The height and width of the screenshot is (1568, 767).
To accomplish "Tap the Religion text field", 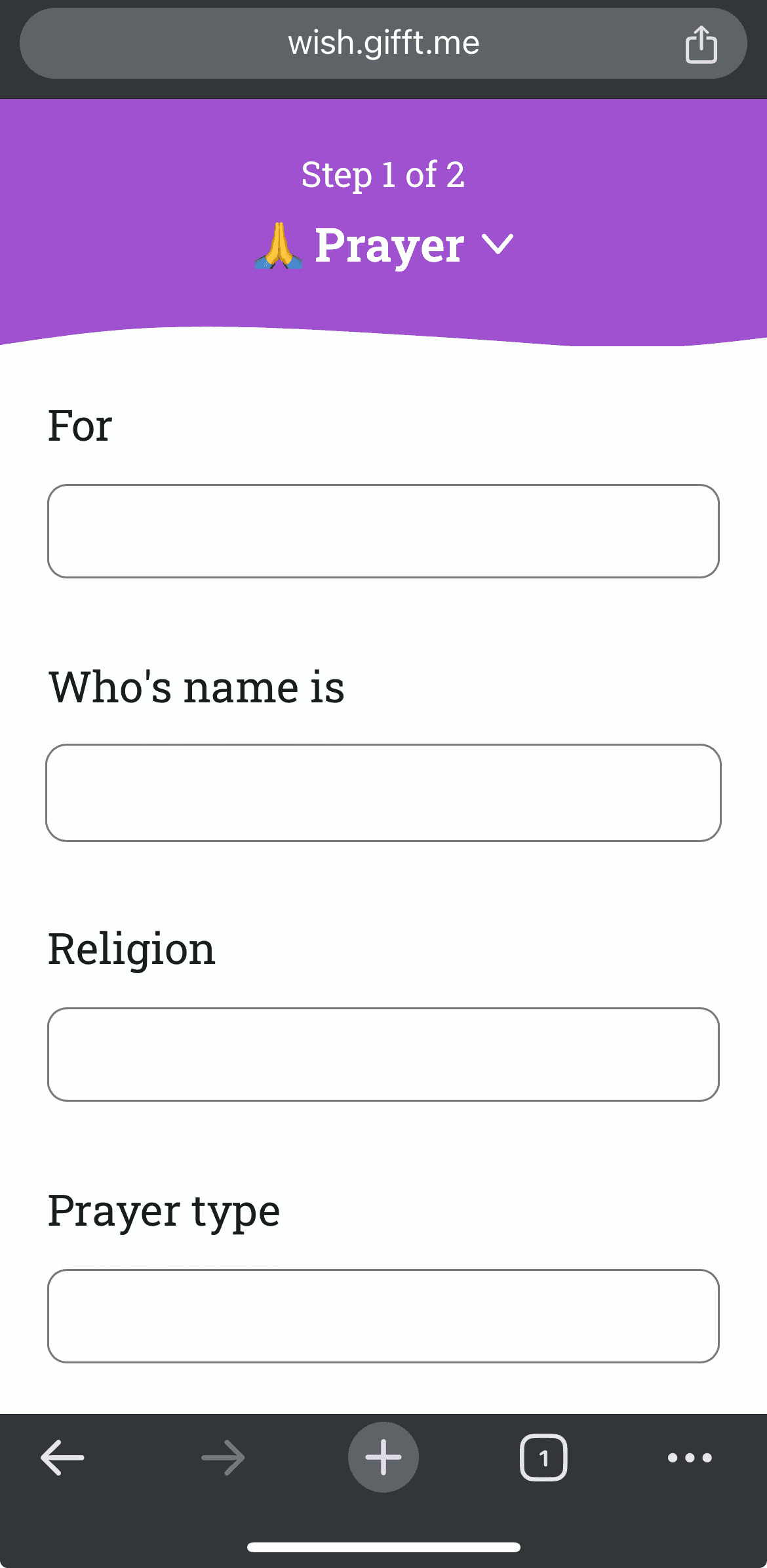I will click(x=383, y=1055).
